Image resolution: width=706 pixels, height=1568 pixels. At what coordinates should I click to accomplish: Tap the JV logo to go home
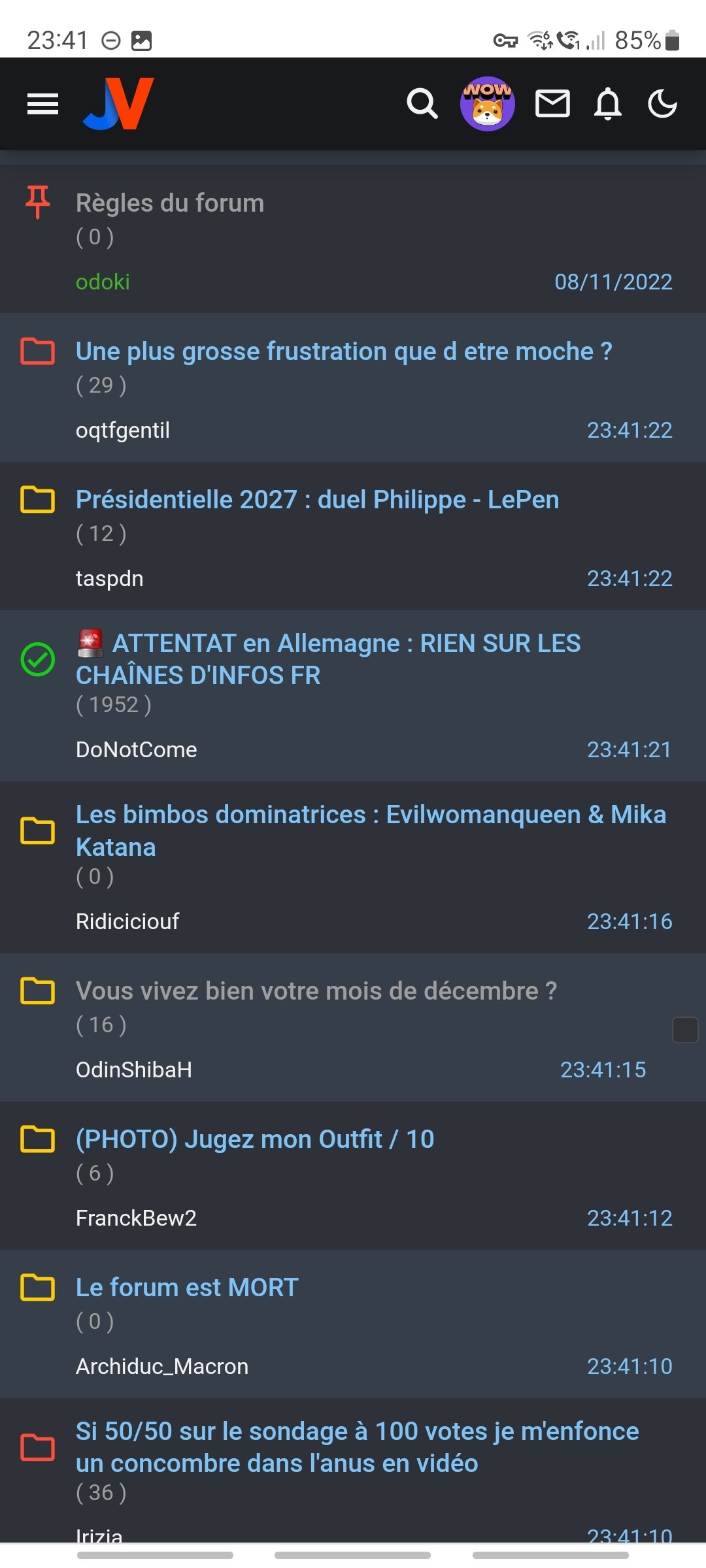118,103
